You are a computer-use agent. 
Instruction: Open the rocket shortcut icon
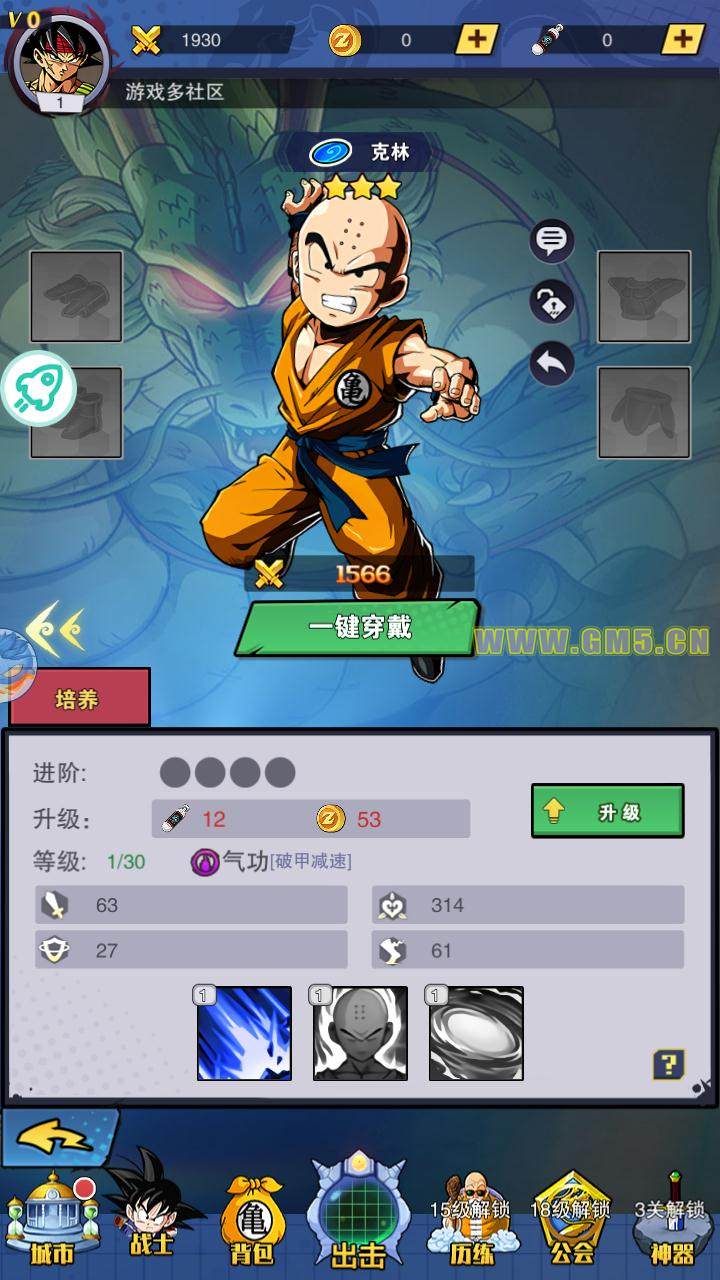[38, 389]
